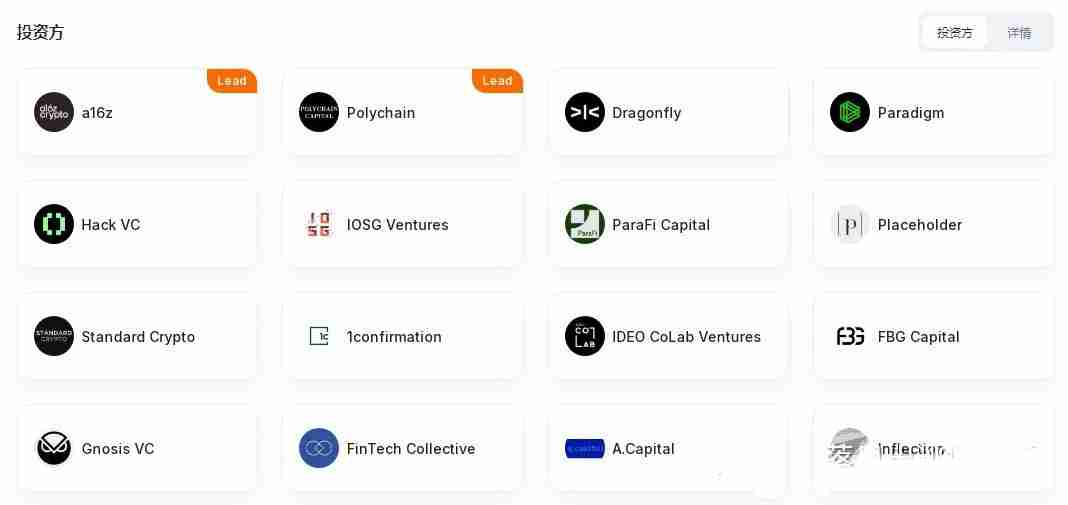
Task: View IDEO CoLab Ventures card
Action: [x=668, y=337]
